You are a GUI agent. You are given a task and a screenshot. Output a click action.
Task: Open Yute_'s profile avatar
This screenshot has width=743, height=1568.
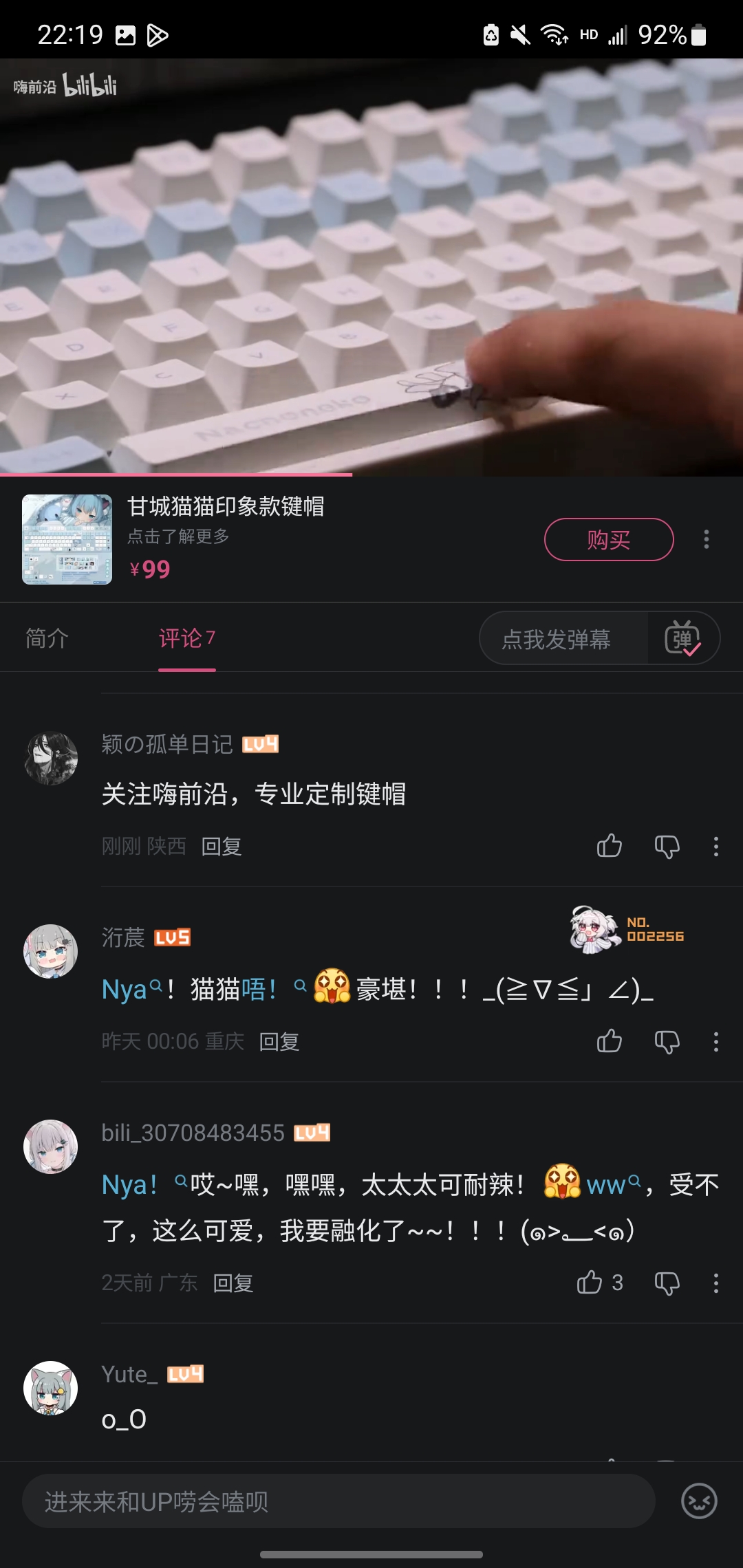tap(50, 1388)
